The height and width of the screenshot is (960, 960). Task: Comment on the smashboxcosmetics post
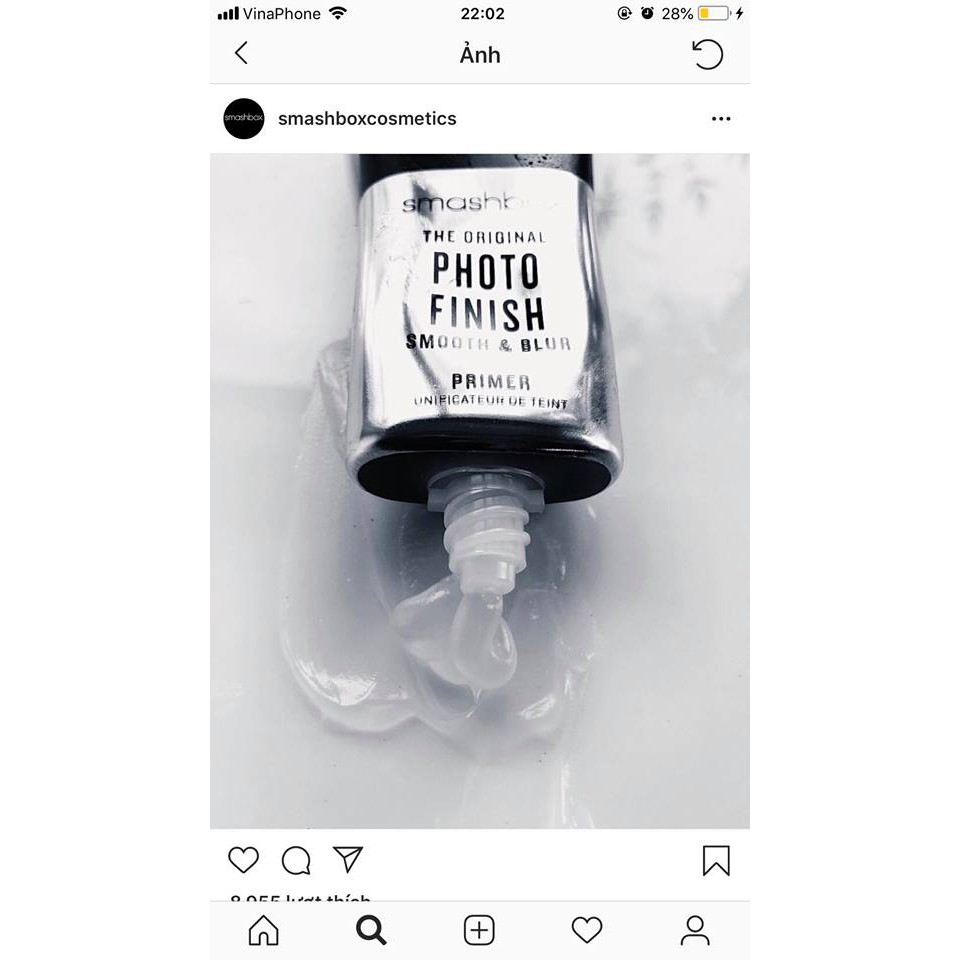pyautogui.click(x=296, y=860)
